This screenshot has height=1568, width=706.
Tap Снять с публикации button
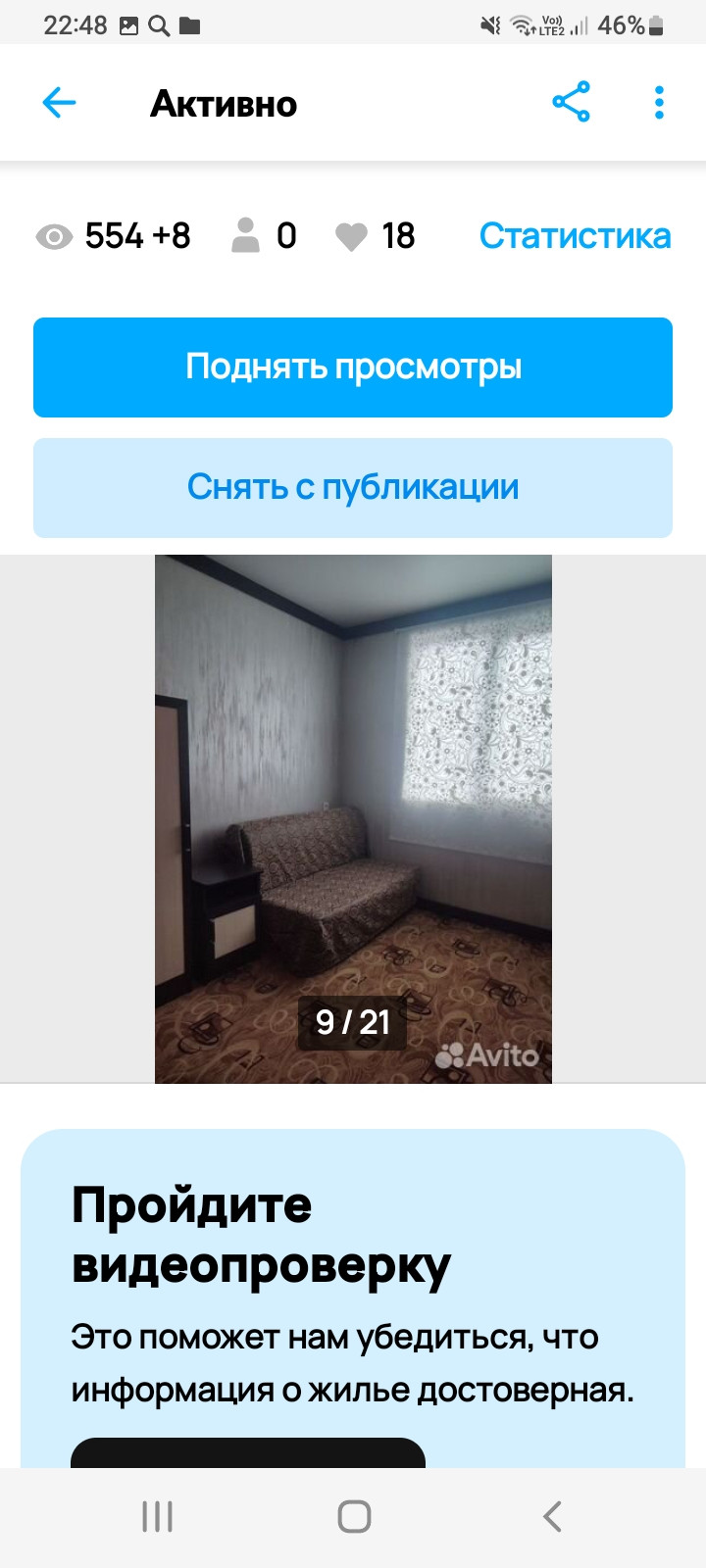click(353, 488)
